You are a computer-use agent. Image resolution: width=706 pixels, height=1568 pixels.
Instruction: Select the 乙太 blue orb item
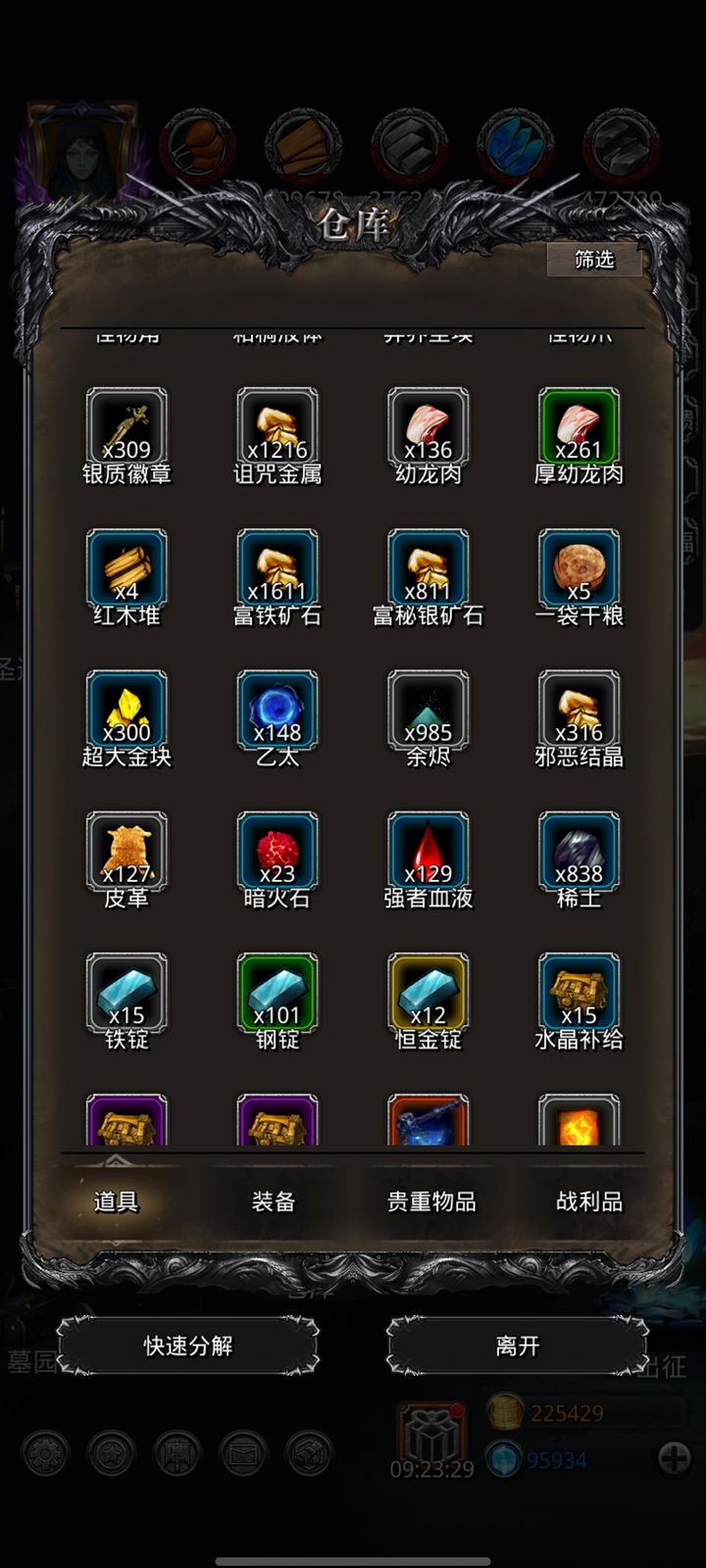pyautogui.click(x=277, y=711)
